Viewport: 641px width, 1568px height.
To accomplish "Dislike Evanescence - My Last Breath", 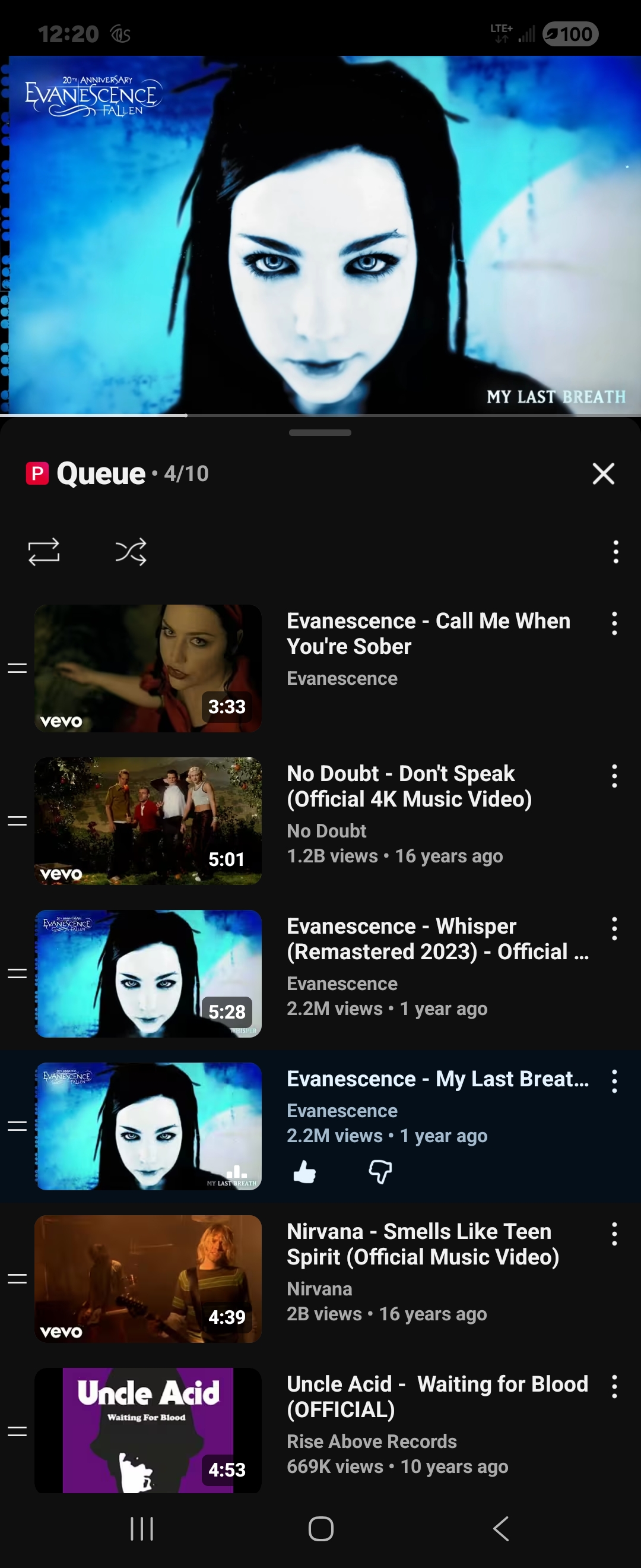I will click(380, 1171).
